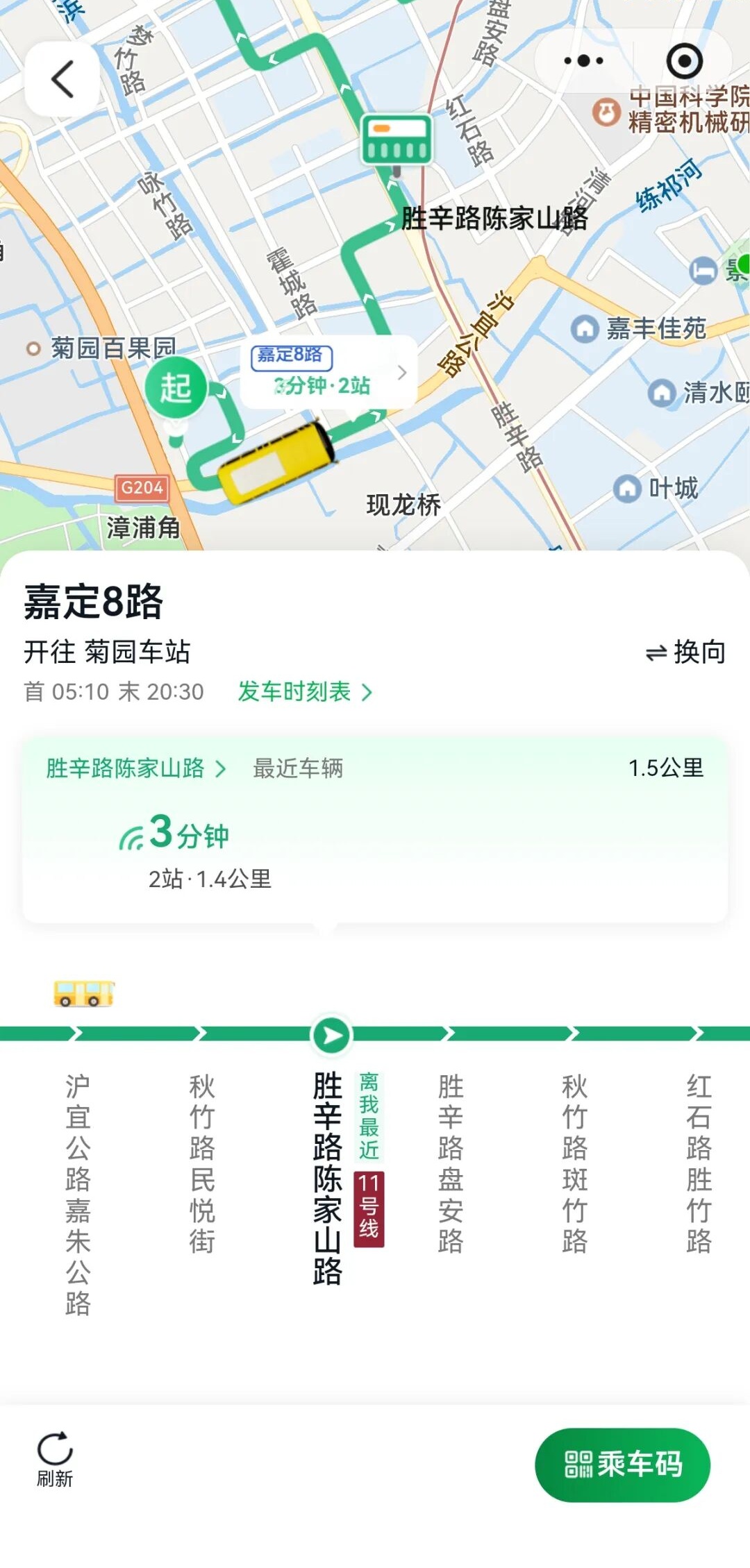This screenshot has height=1568, width=750.
Task: Refresh bus arrival info with 刷新
Action: coord(55,1458)
